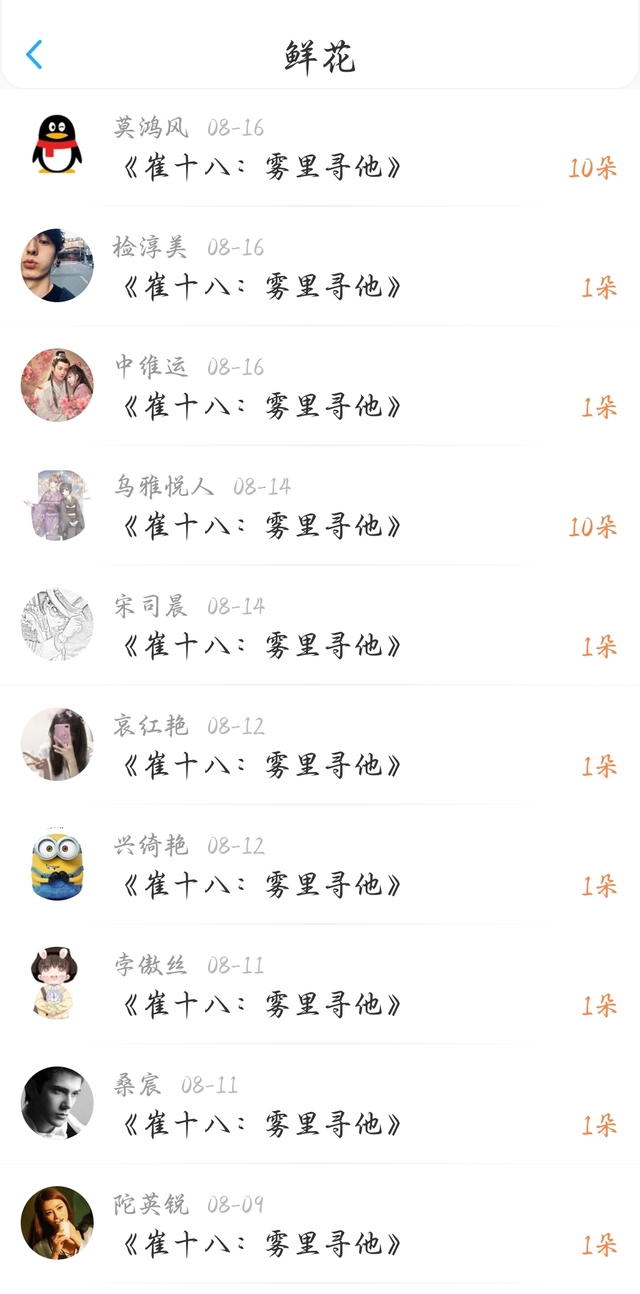Open 乌雅悦人's 10朵 flower entry
This screenshot has height=1294, width=640.
click(x=320, y=507)
